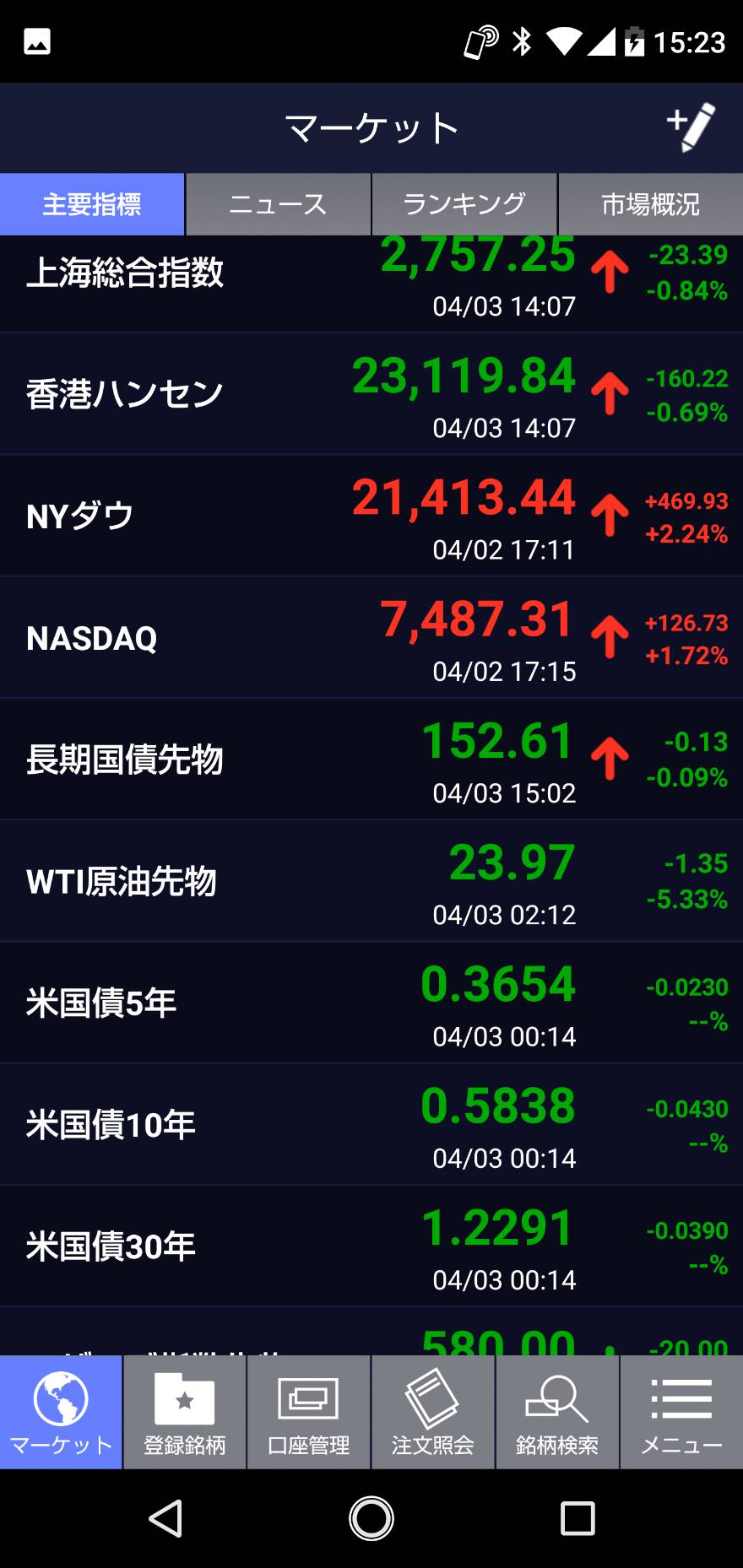Image resolution: width=743 pixels, height=1568 pixels.
Task: Tap the system back button
Action: coord(165,1518)
